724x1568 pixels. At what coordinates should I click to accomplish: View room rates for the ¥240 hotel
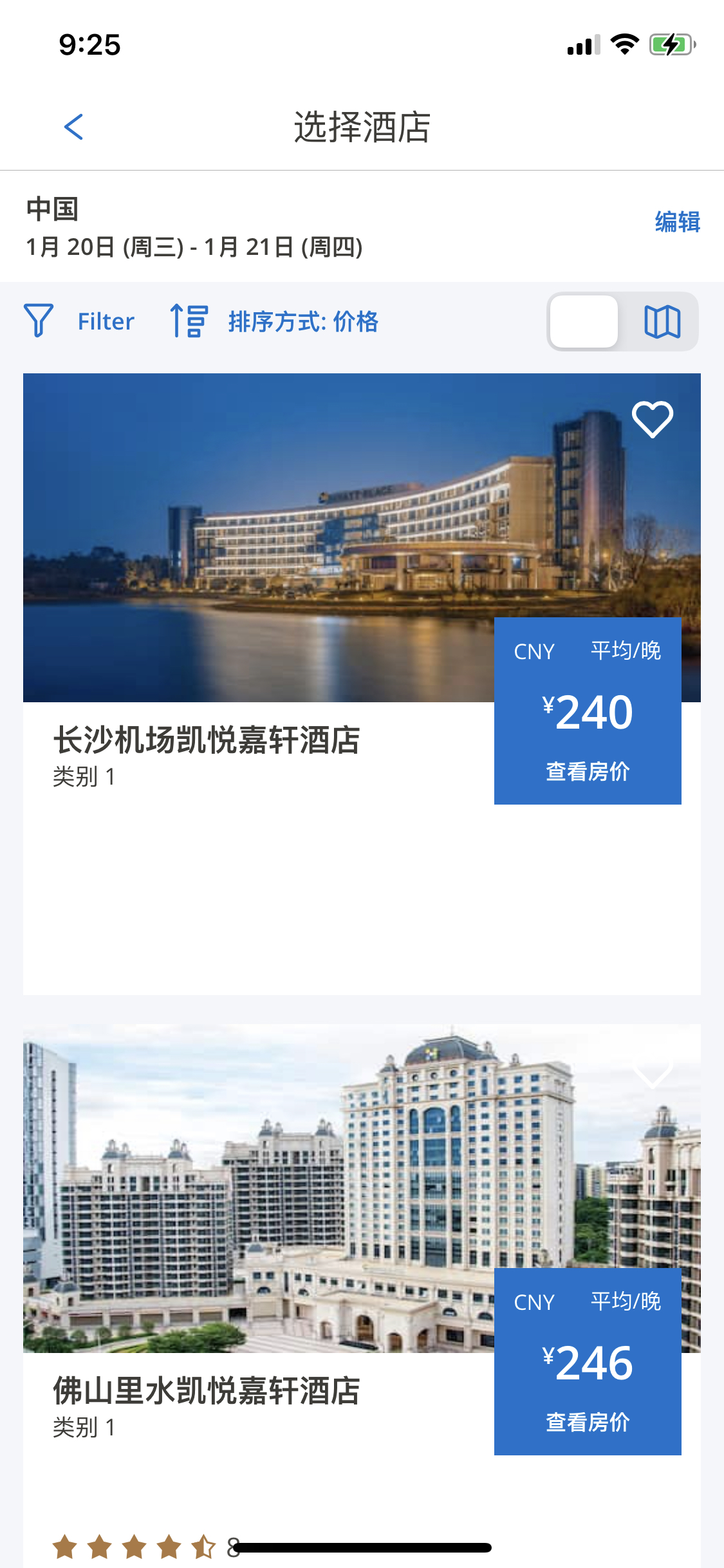point(587,771)
